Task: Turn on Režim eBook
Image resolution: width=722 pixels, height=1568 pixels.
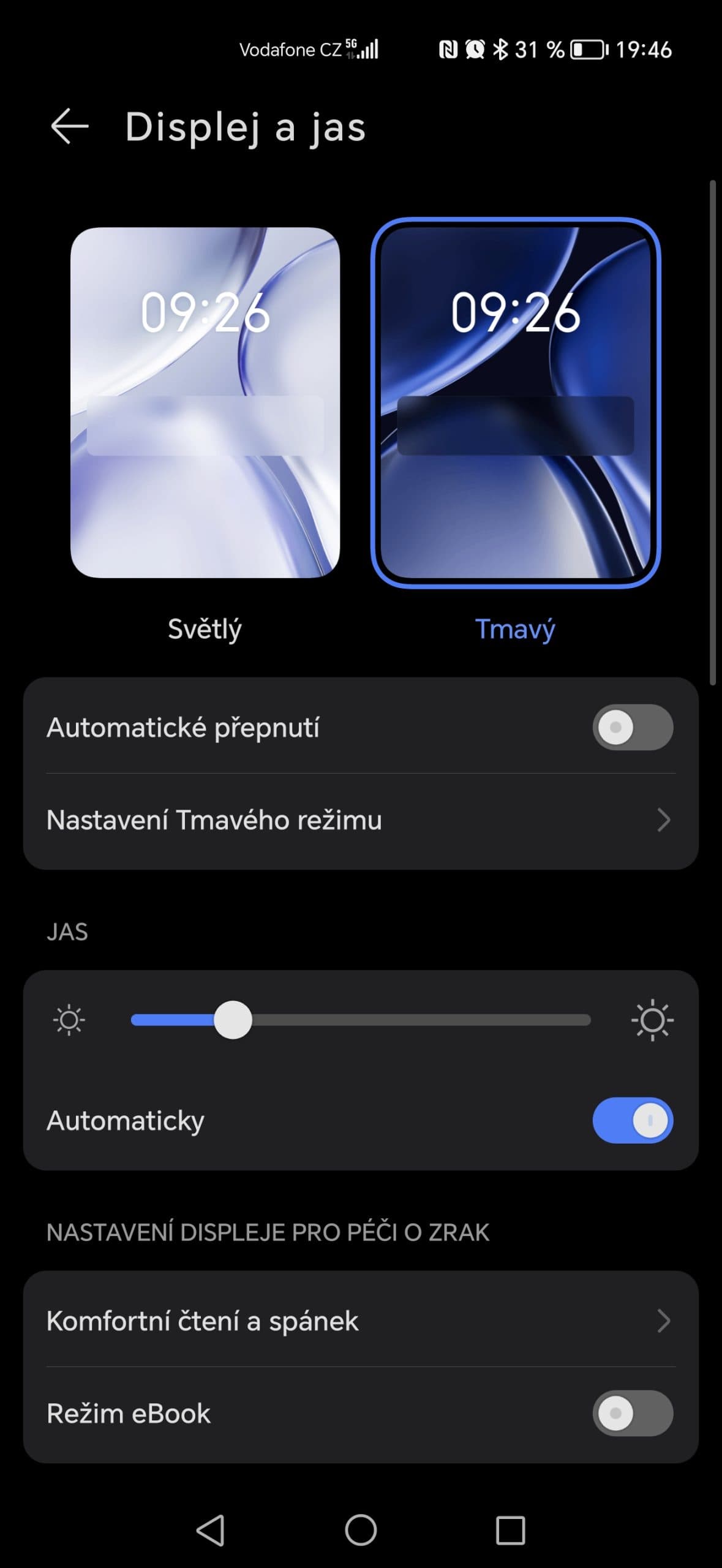Action: (x=632, y=1413)
